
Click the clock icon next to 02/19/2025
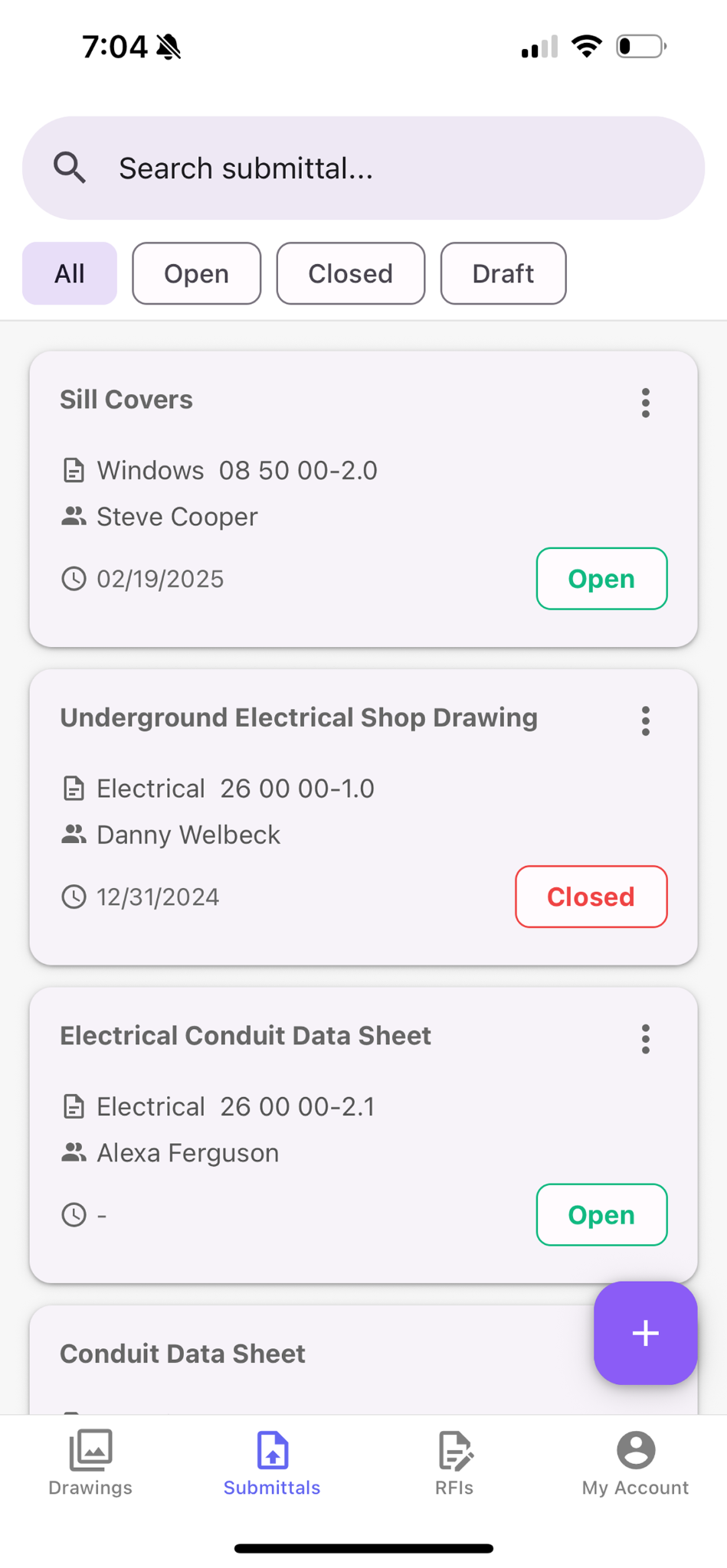(x=73, y=579)
